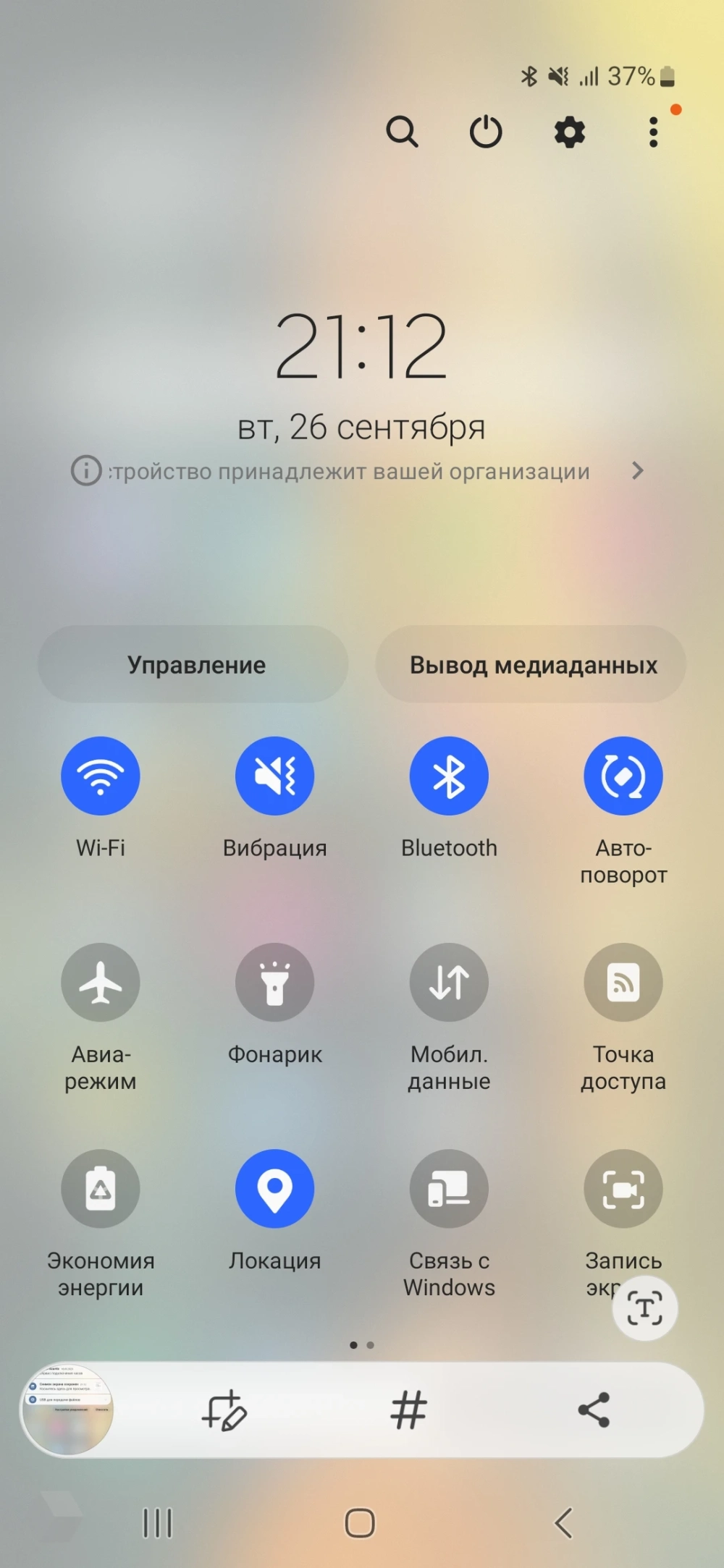Image resolution: width=724 pixels, height=1568 pixels.
Task: Enable Мобил. данные mobile data
Action: (449, 982)
